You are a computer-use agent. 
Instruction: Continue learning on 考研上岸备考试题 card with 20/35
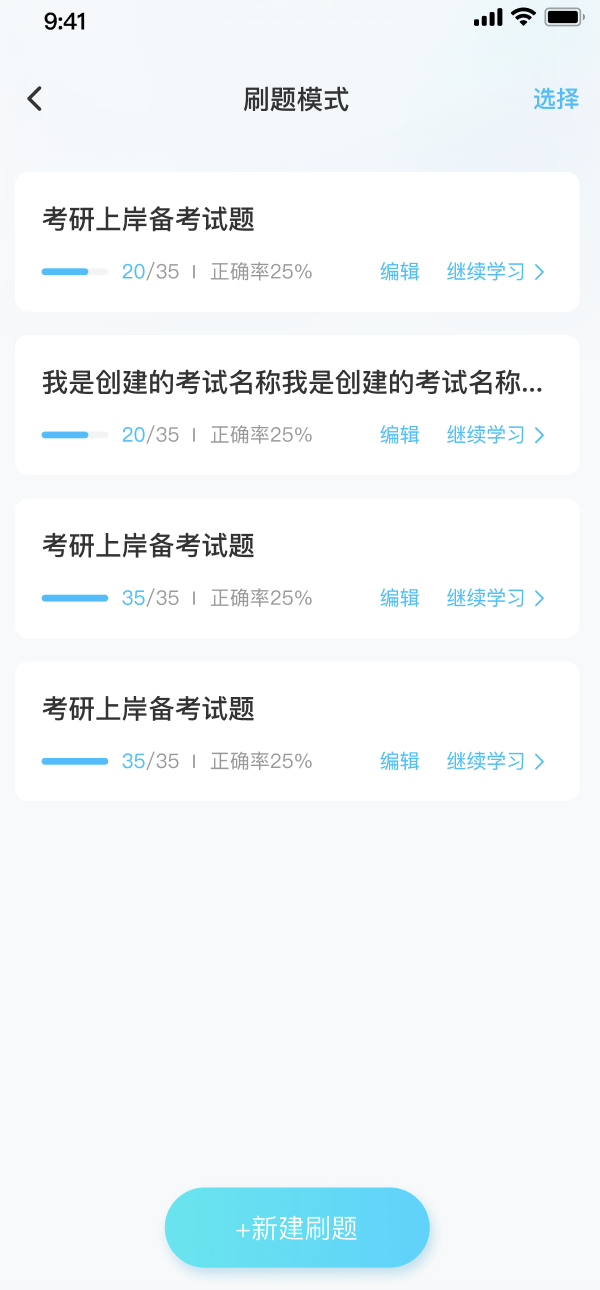point(496,272)
